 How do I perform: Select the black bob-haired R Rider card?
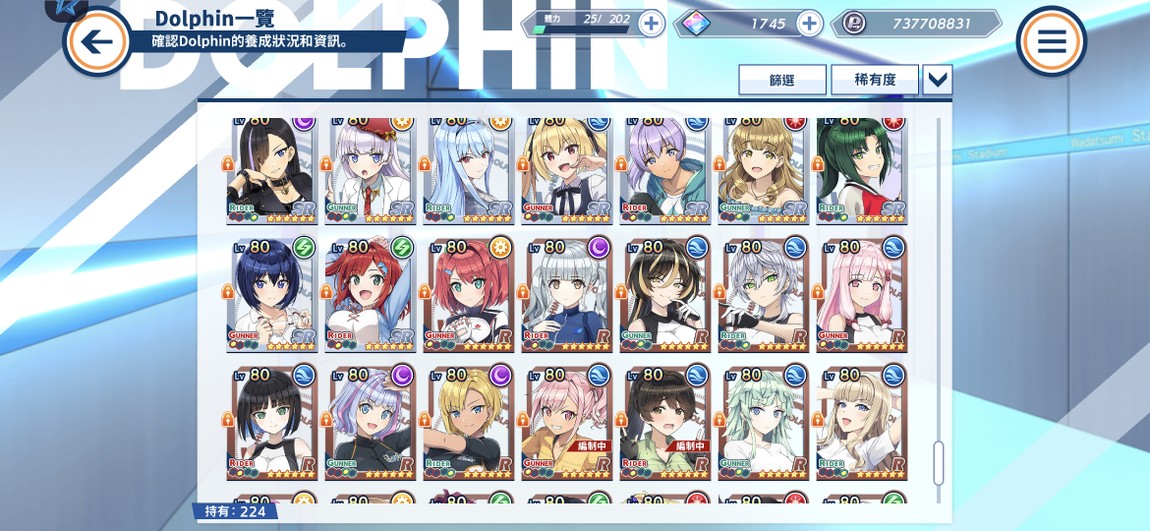(272, 420)
